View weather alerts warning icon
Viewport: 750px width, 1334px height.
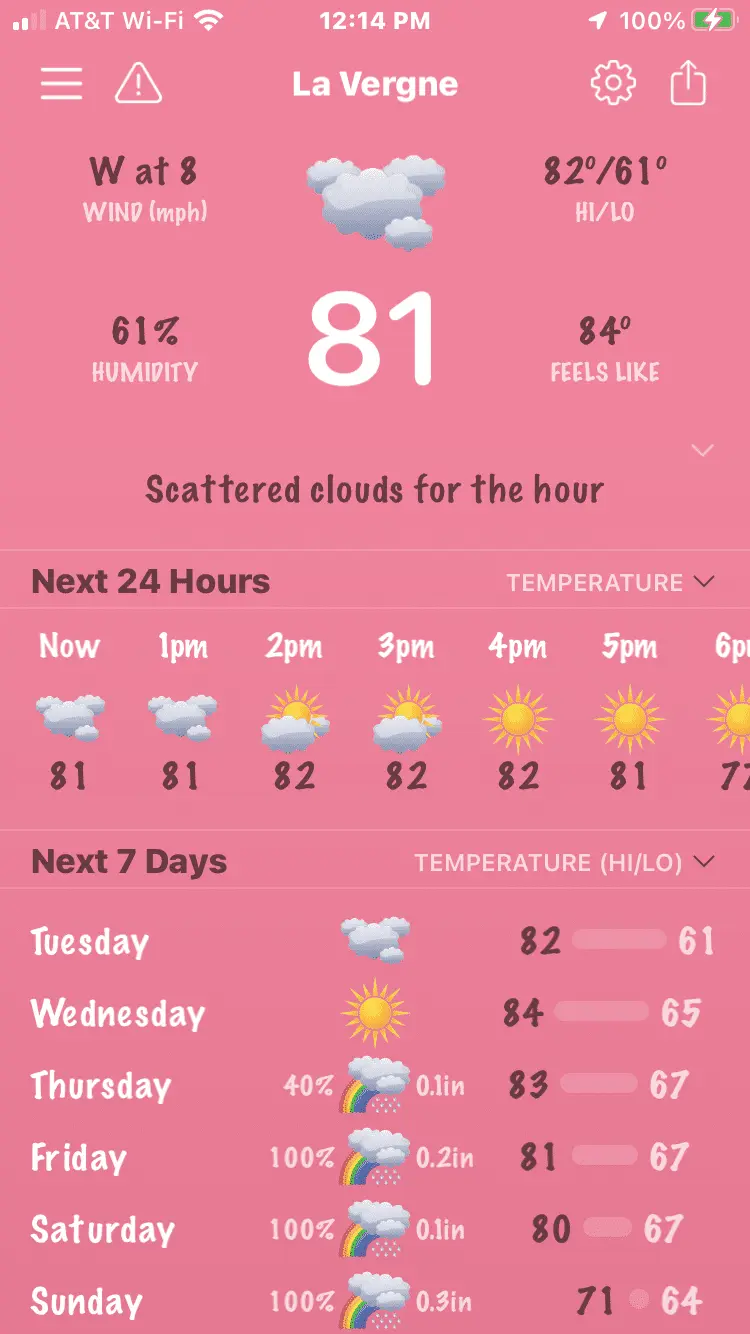(138, 84)
